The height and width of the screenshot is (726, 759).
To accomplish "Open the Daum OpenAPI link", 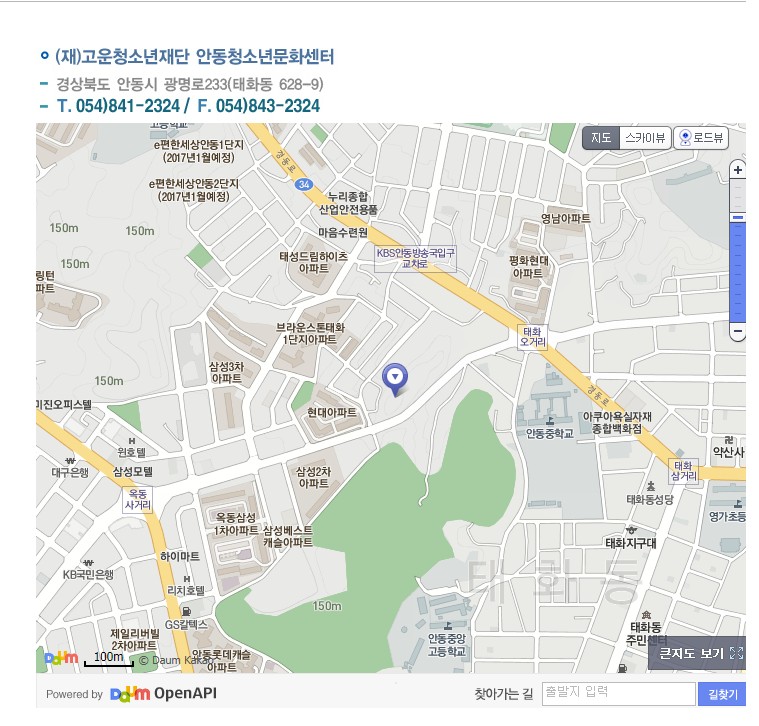I will click(x=163, y=694).
